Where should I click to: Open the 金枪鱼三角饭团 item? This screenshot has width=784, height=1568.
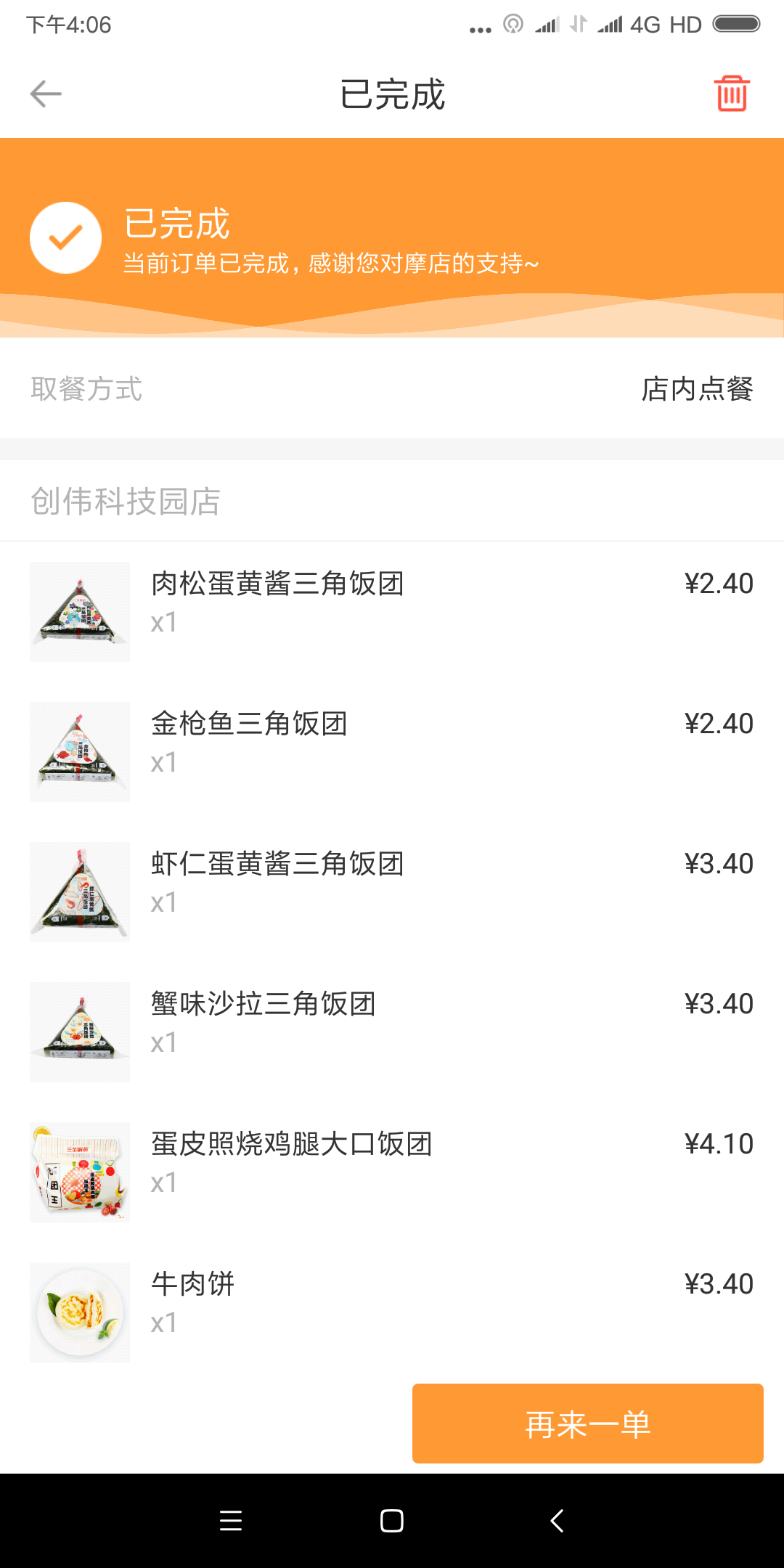(249, 724)
